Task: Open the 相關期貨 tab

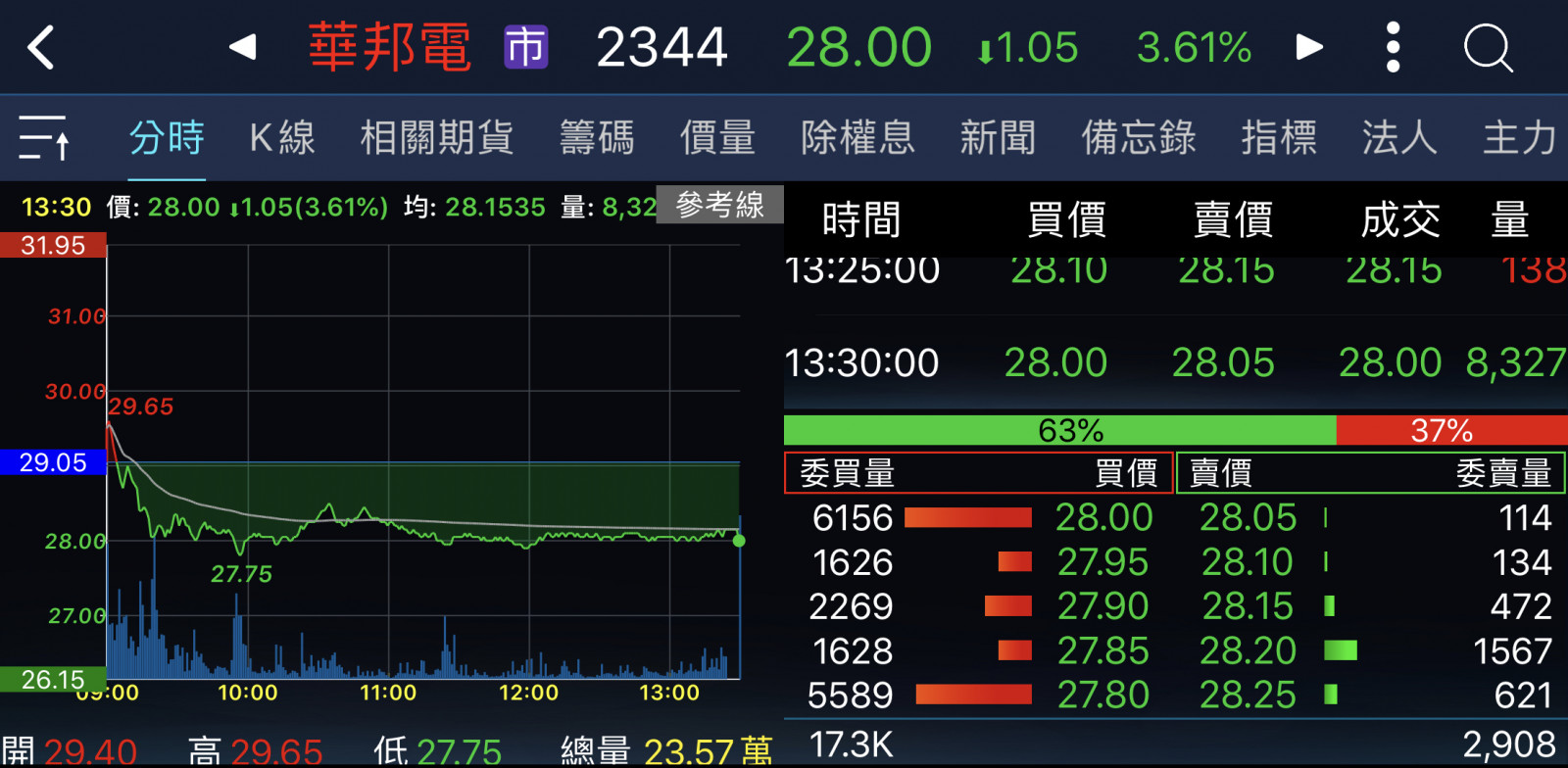Action: (x=437, y=137)
